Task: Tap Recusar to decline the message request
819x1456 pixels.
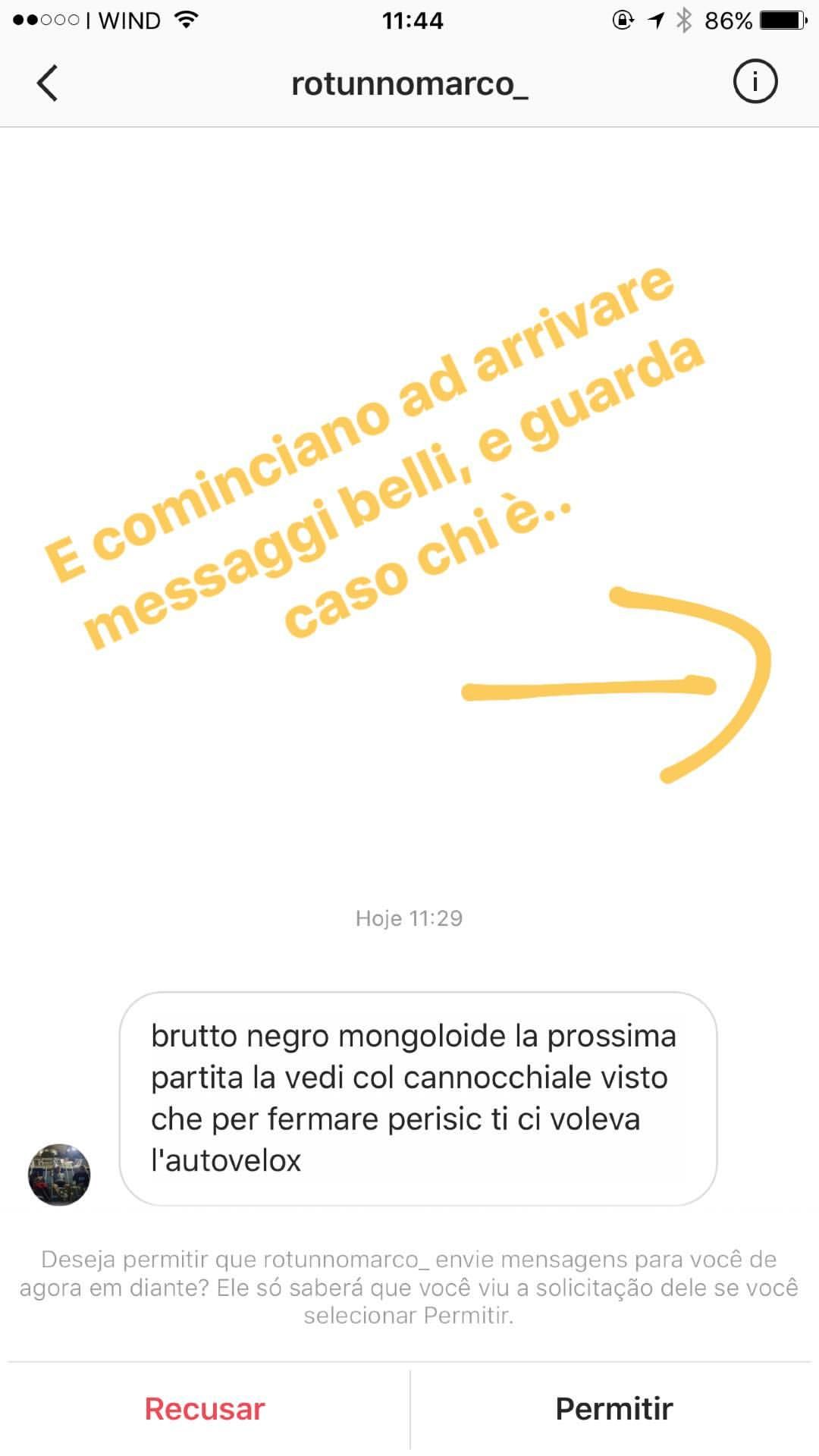Action: coord(205,1407)
